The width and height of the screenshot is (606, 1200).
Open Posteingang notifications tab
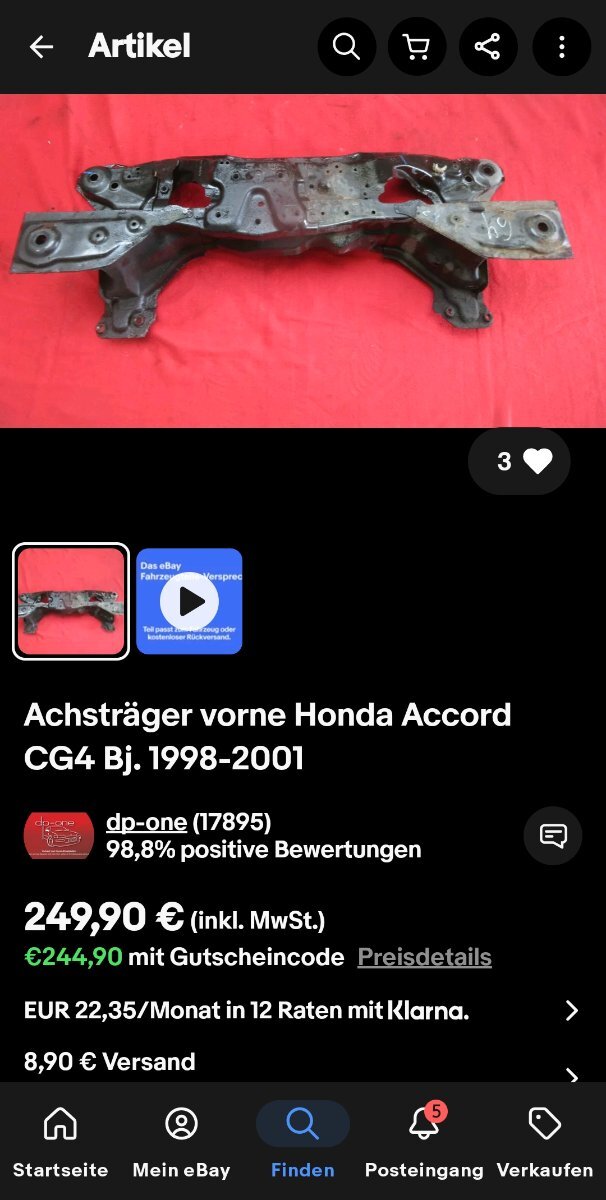pos(424,1142)
